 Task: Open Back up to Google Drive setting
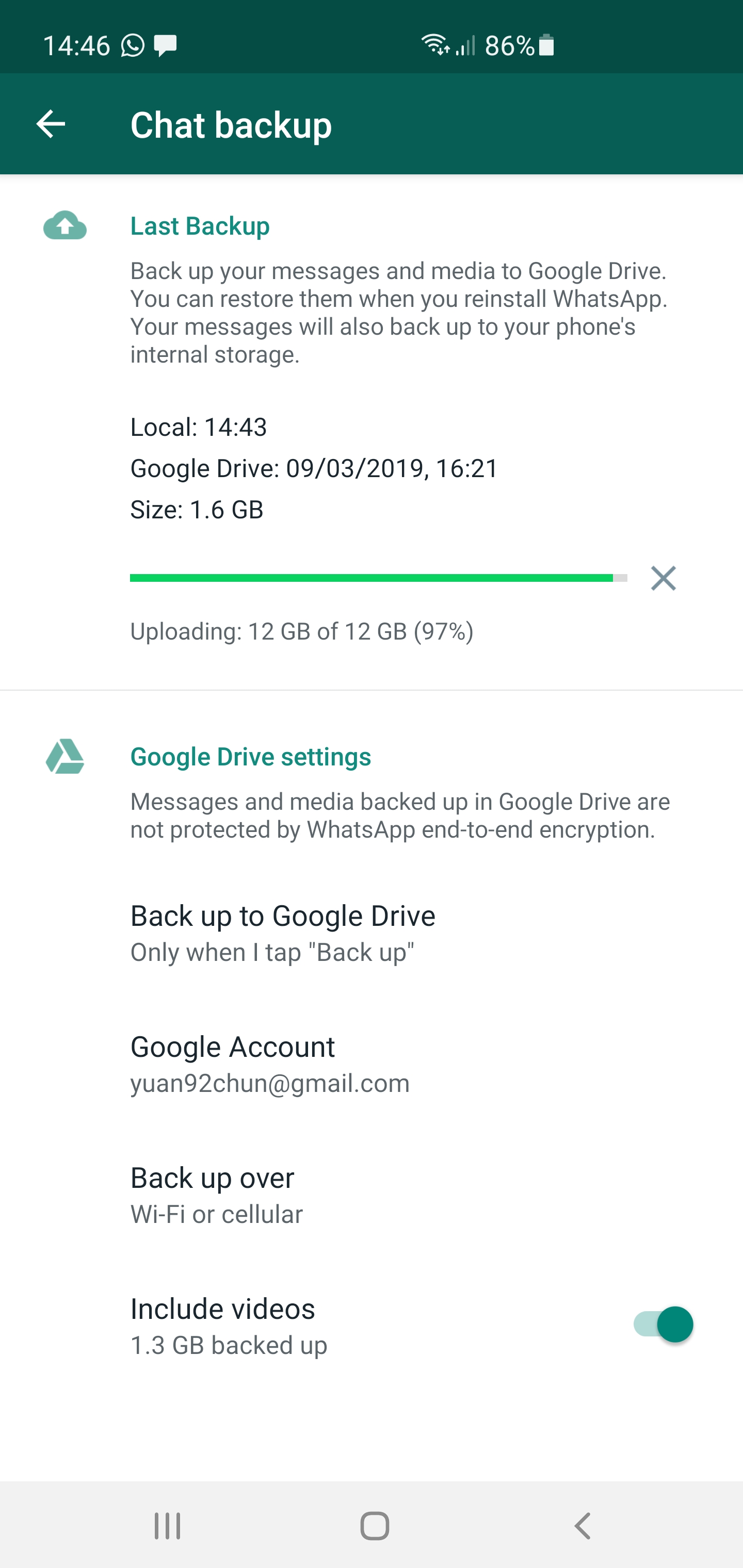tap(372, 934)
